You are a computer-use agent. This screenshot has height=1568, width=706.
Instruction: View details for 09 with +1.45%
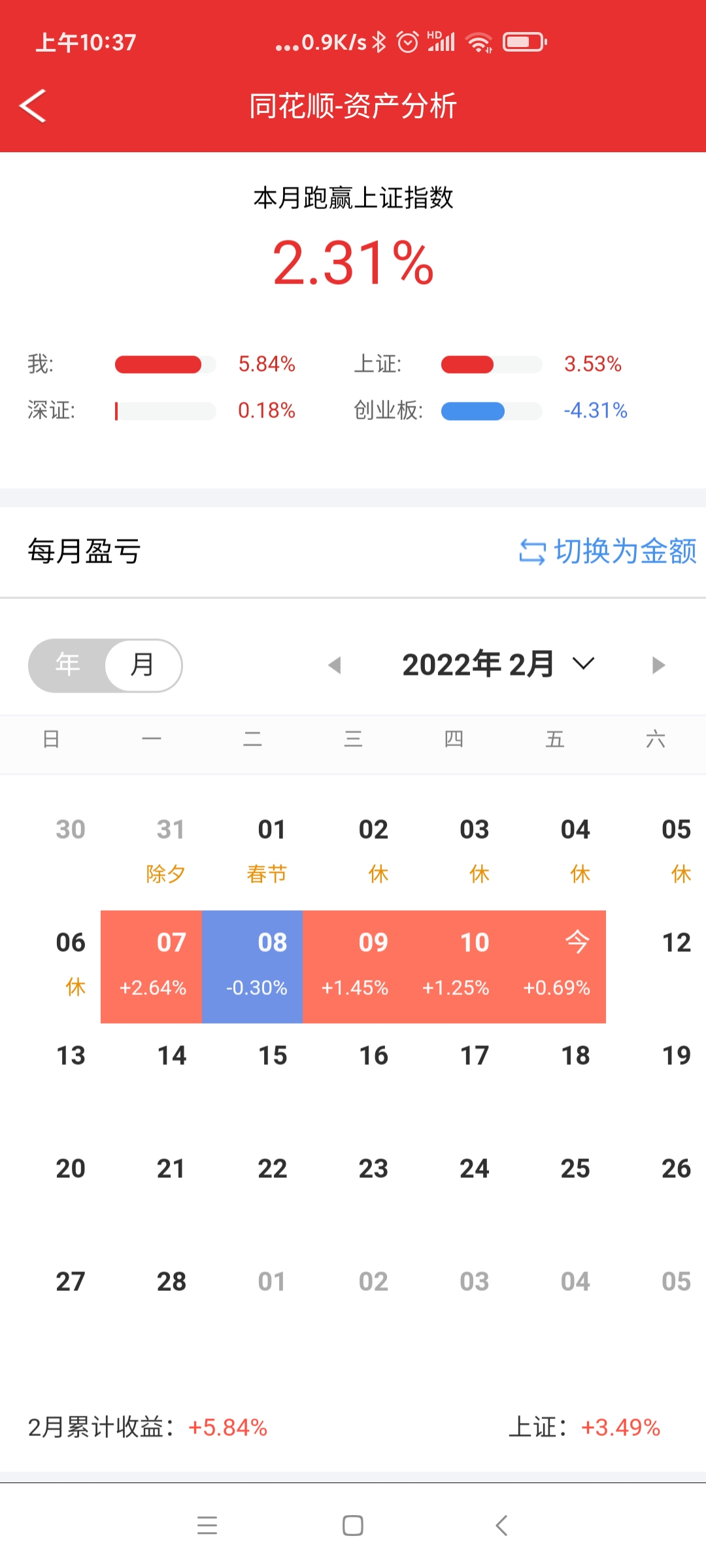click(x=353, y=967)
